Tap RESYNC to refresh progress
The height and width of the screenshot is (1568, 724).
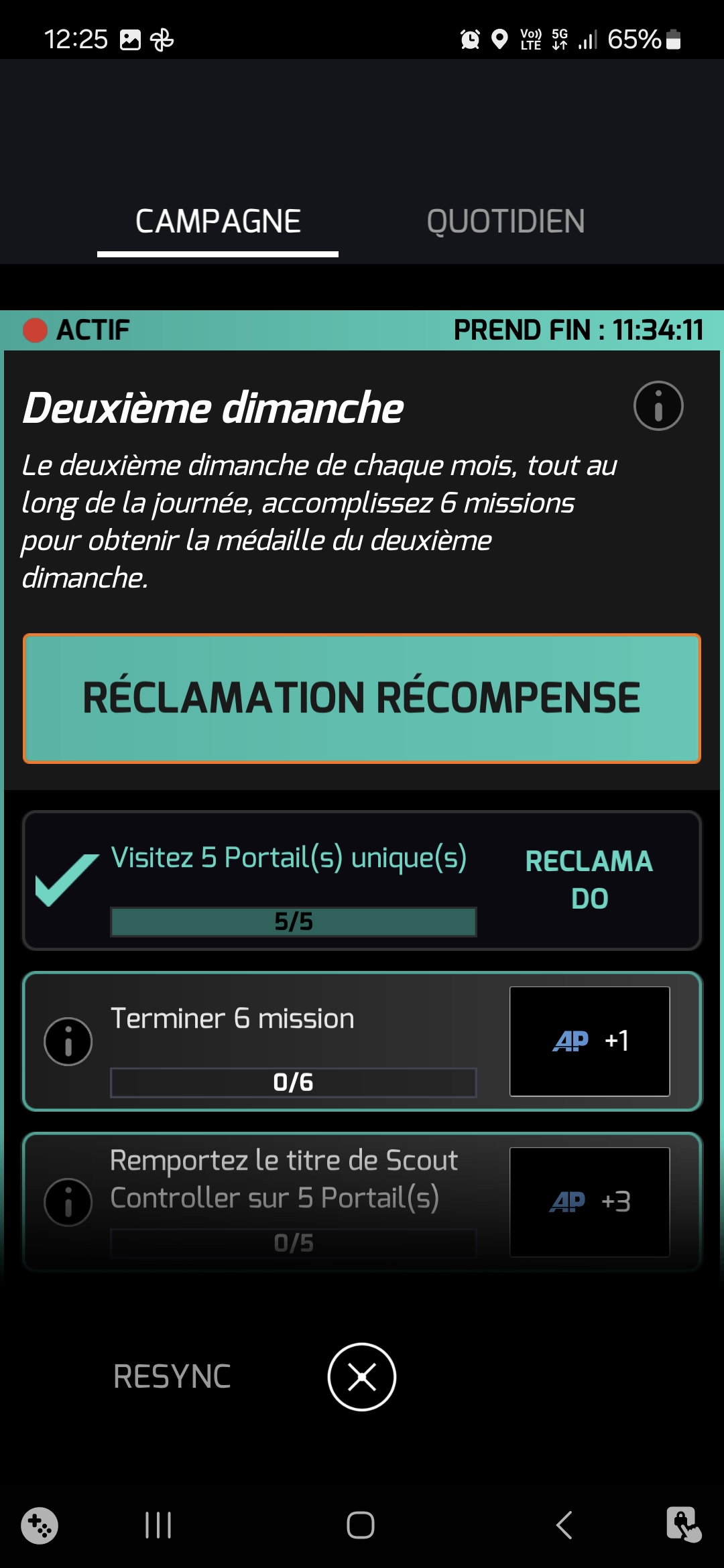172,1377
